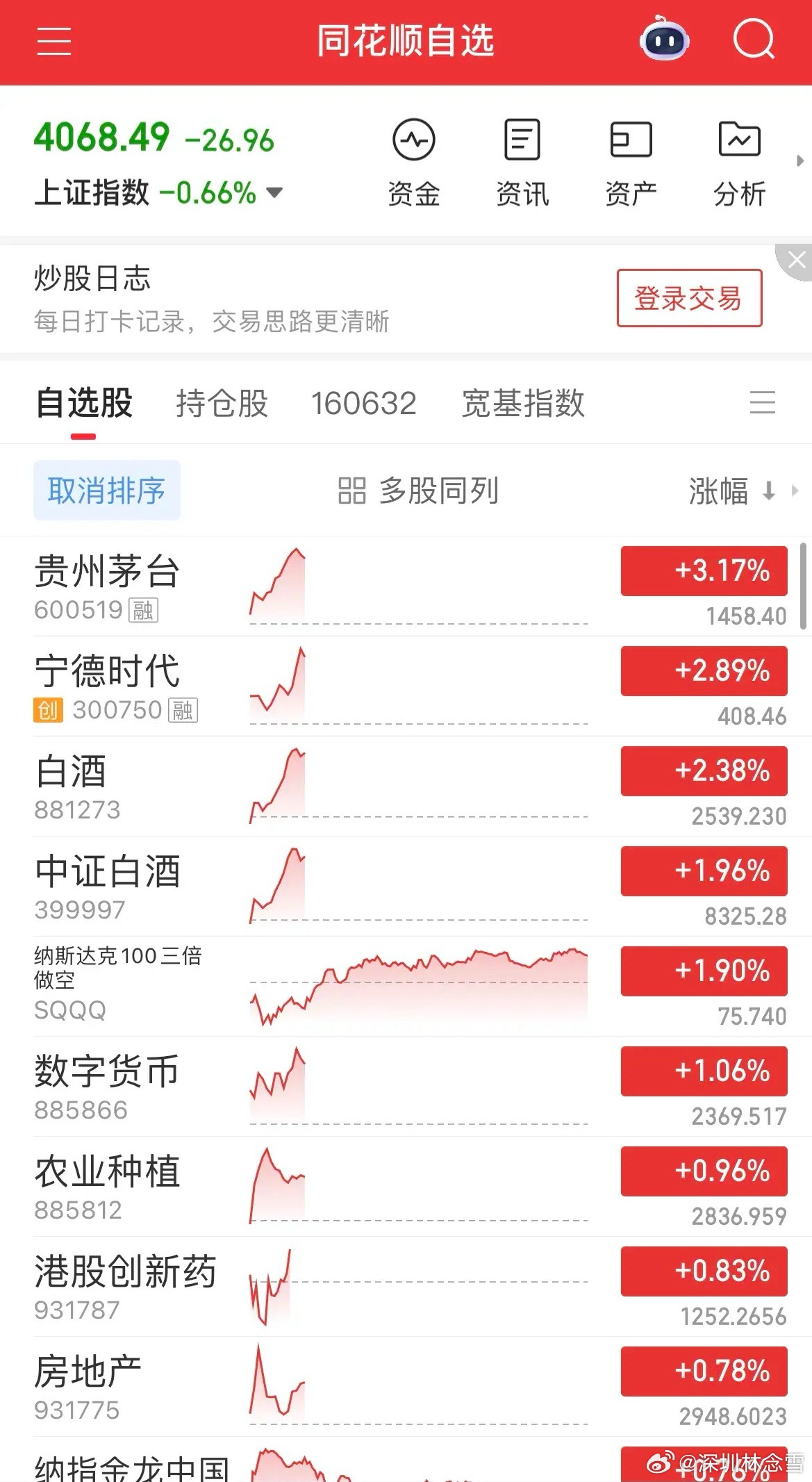Open the watchlist group manager icon
812x1482 pixels.
click(762, 403)
